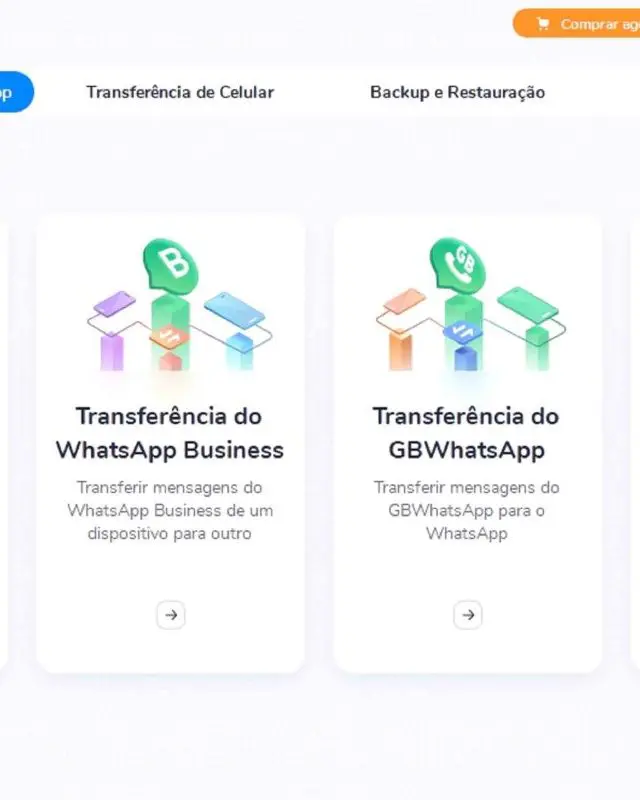Screen dimensions: 640x800
Task: Select the partially visible blue tab
Action: pyautogui.click(x=12, y=92)
